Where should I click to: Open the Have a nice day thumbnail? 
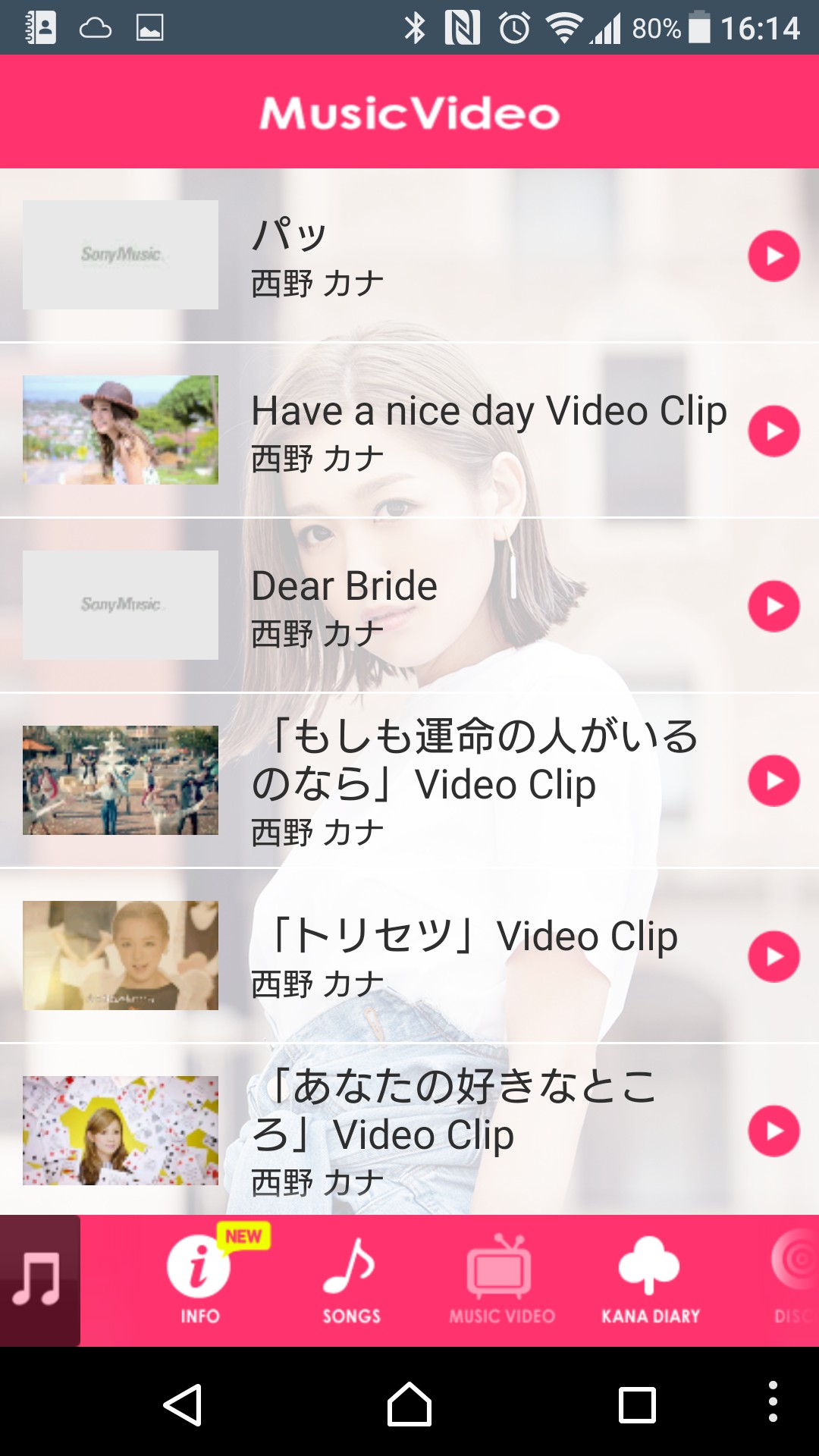(121, 430)
